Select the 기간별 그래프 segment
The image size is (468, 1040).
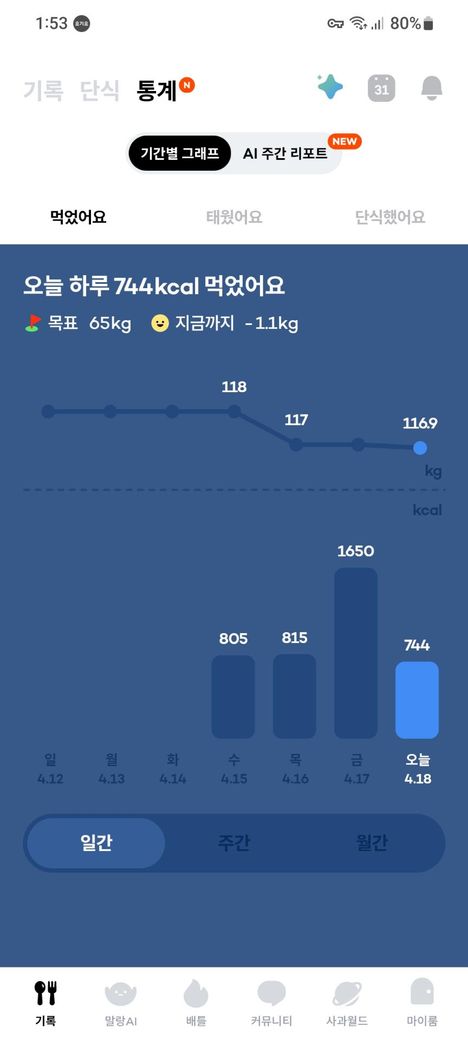[180, 153]
